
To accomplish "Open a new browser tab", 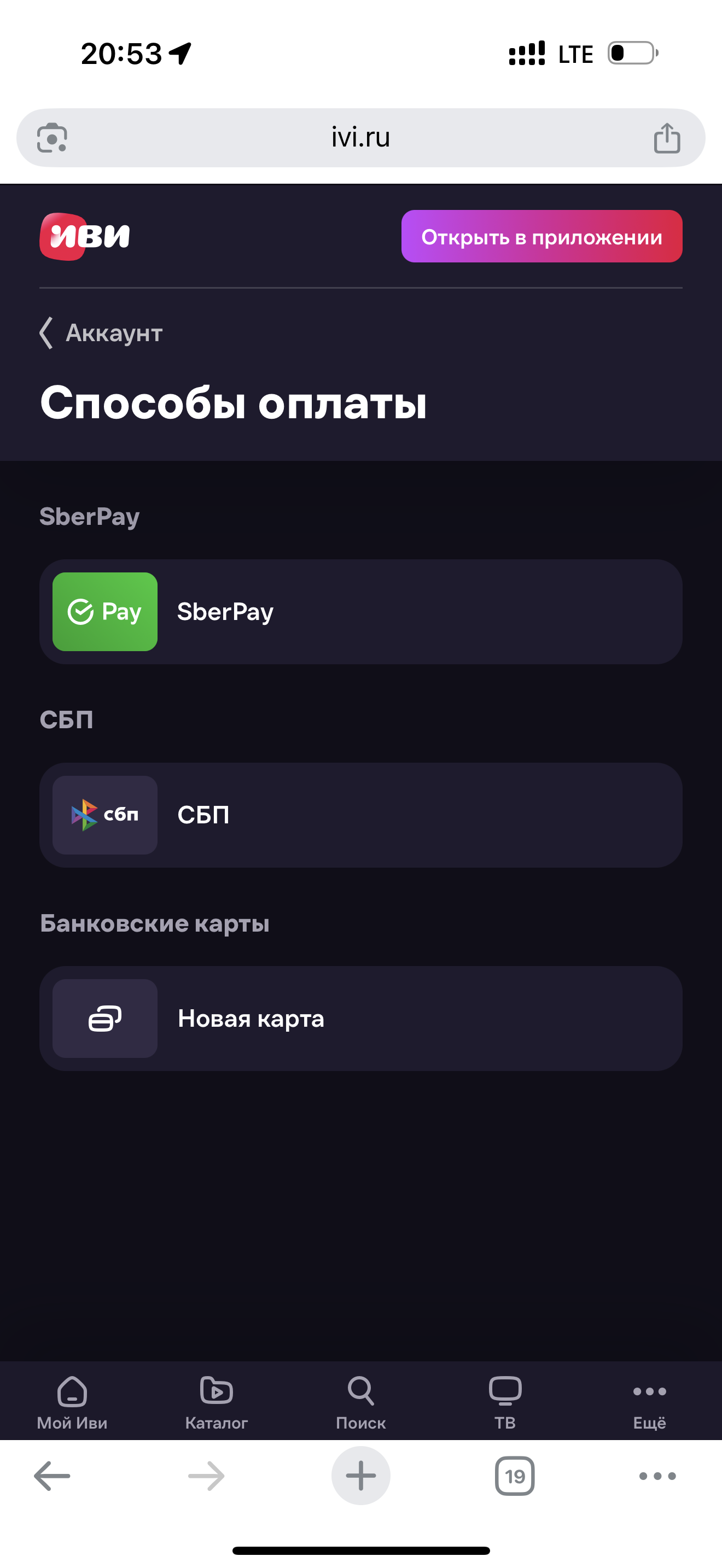I will 360,1476.
